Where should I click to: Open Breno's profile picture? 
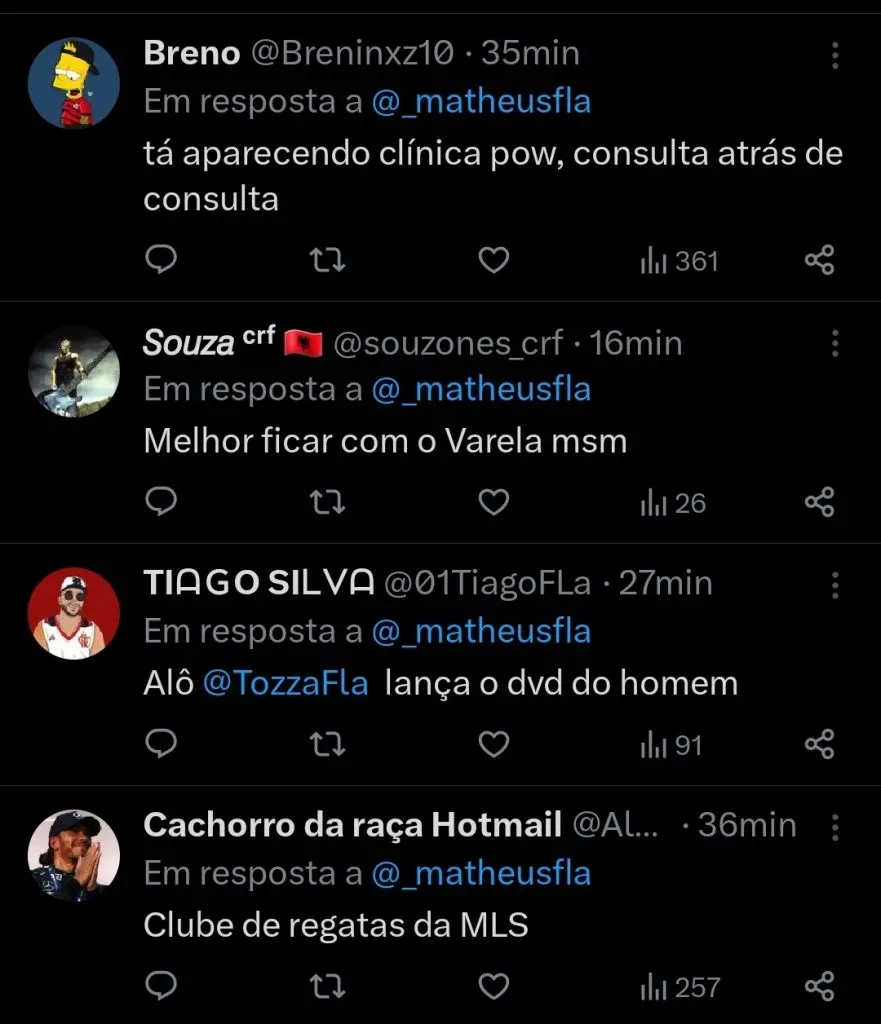click(x=74, y=82)
